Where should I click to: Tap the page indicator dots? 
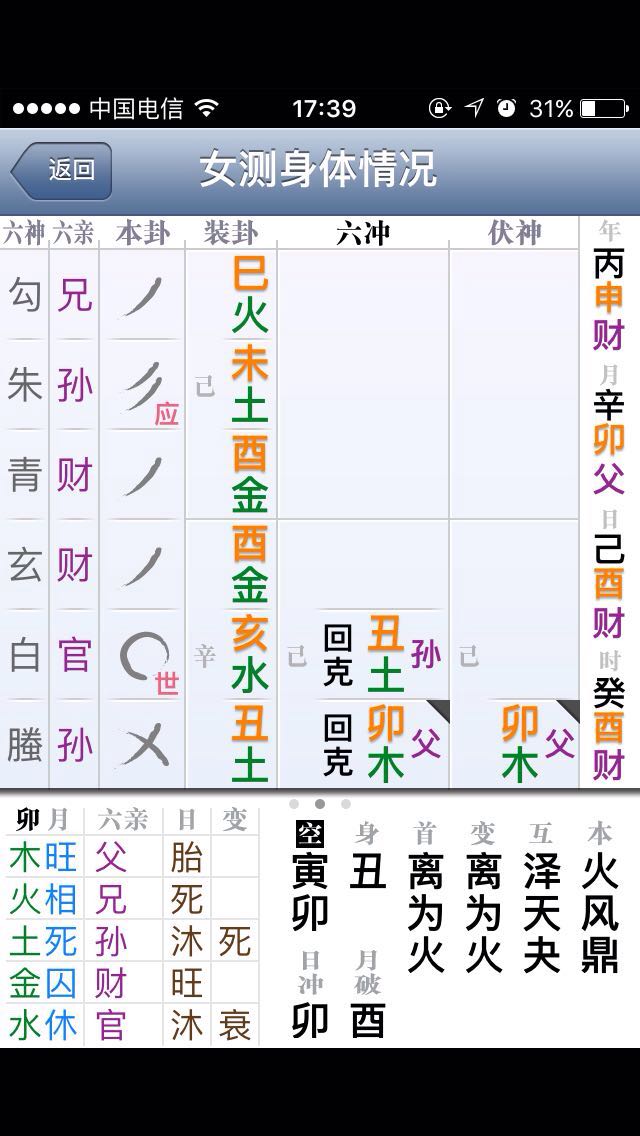coord(319,803)
